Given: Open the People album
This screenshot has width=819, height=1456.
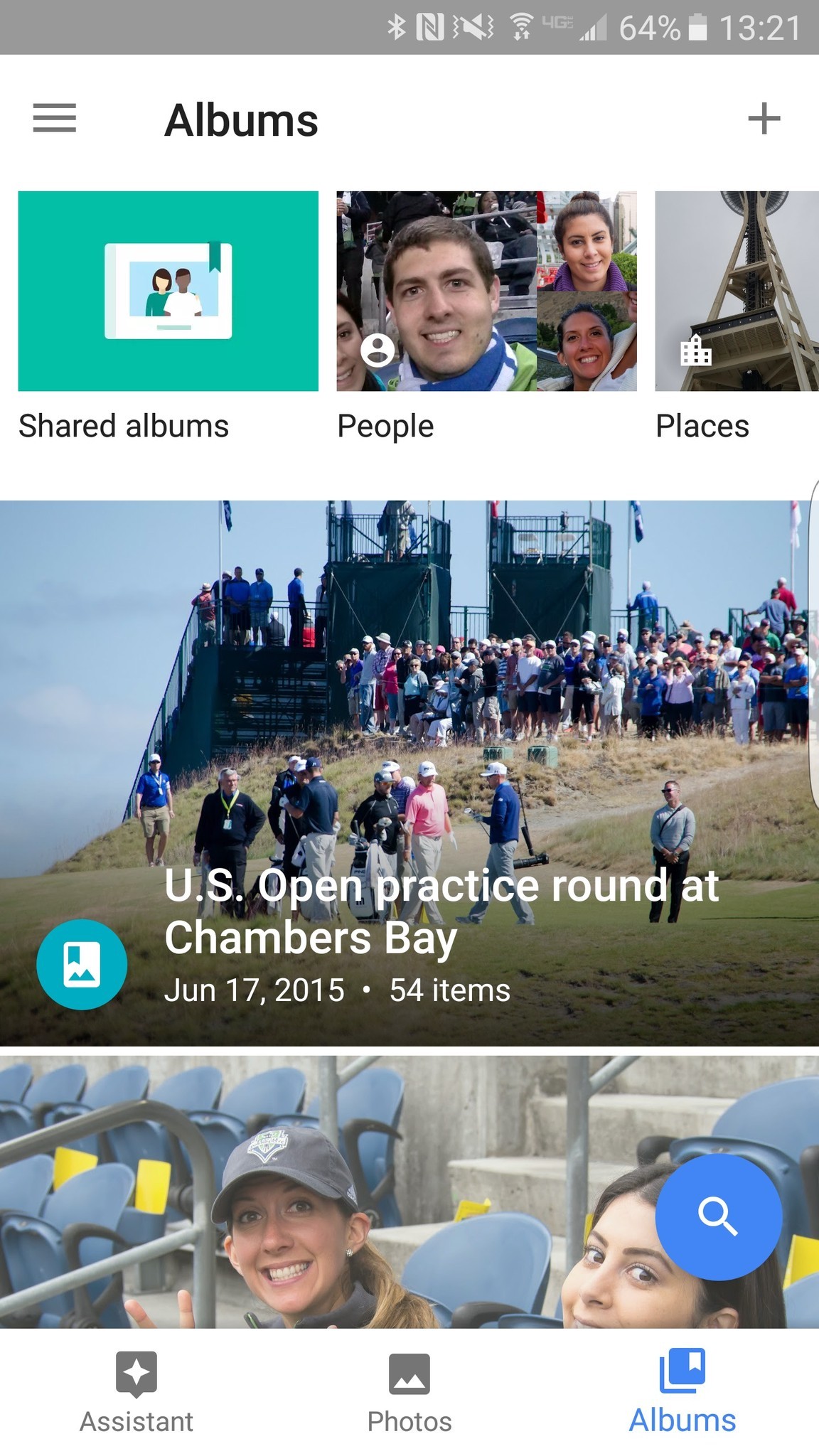Looking at the screenshot, I should pos(486,291).
